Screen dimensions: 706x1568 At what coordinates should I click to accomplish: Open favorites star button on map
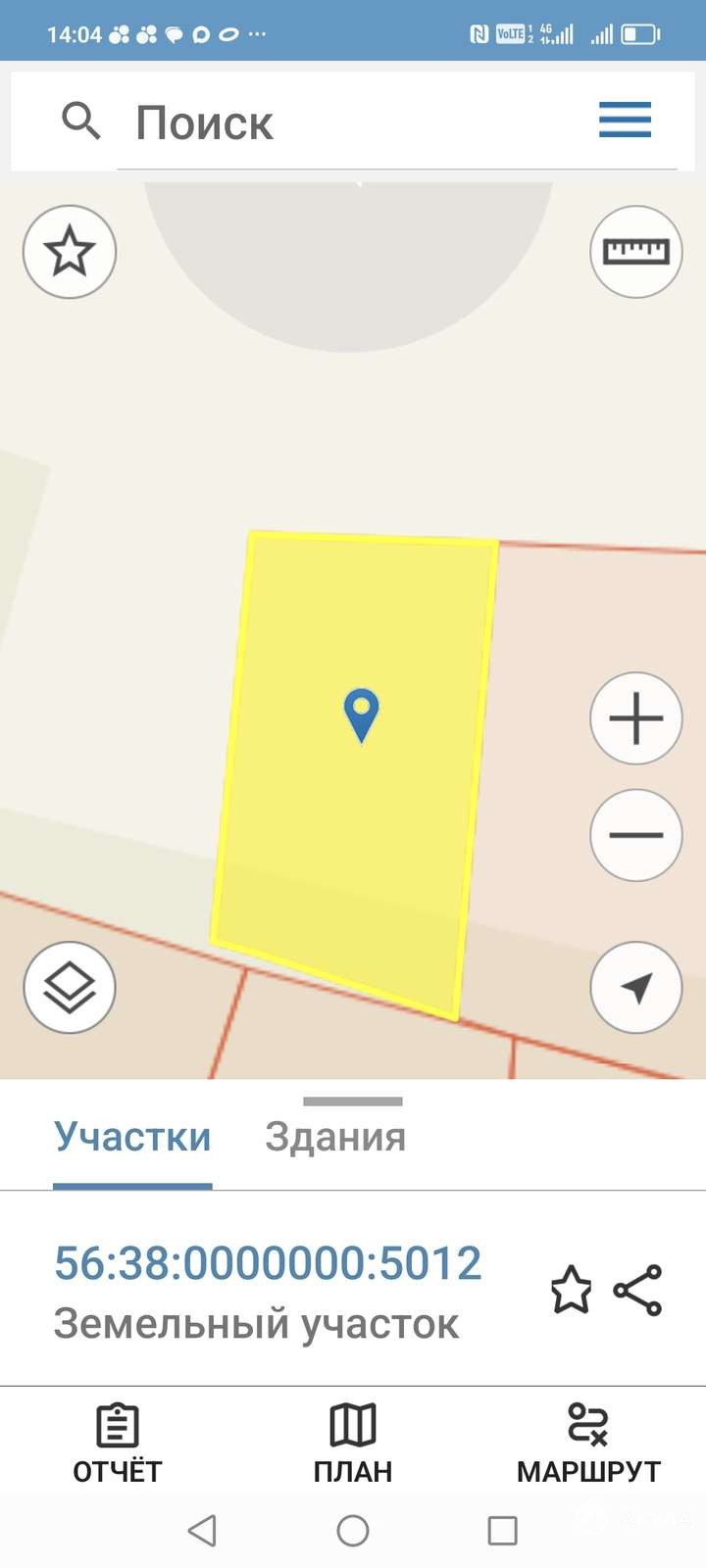70,252
